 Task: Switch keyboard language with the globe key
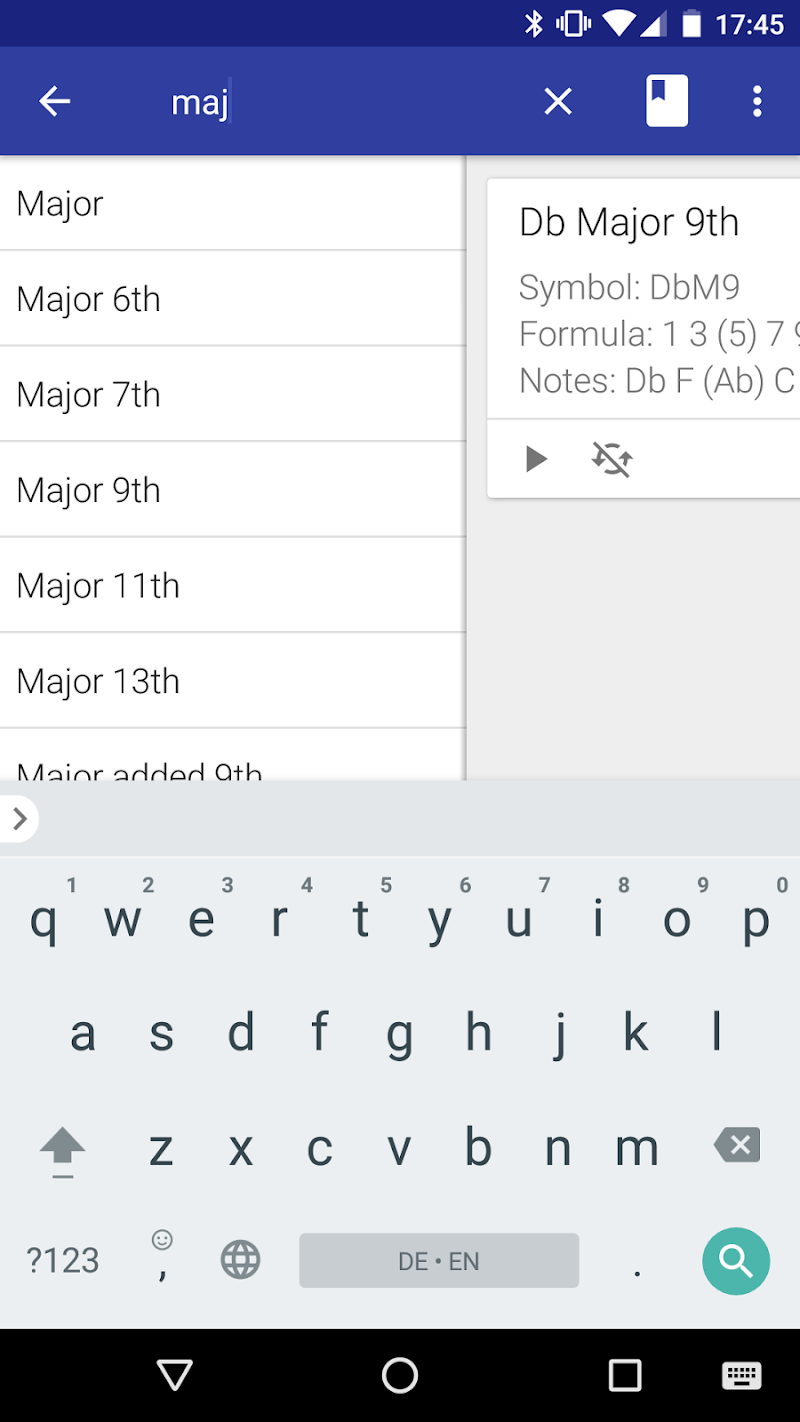coord(240,1260)
